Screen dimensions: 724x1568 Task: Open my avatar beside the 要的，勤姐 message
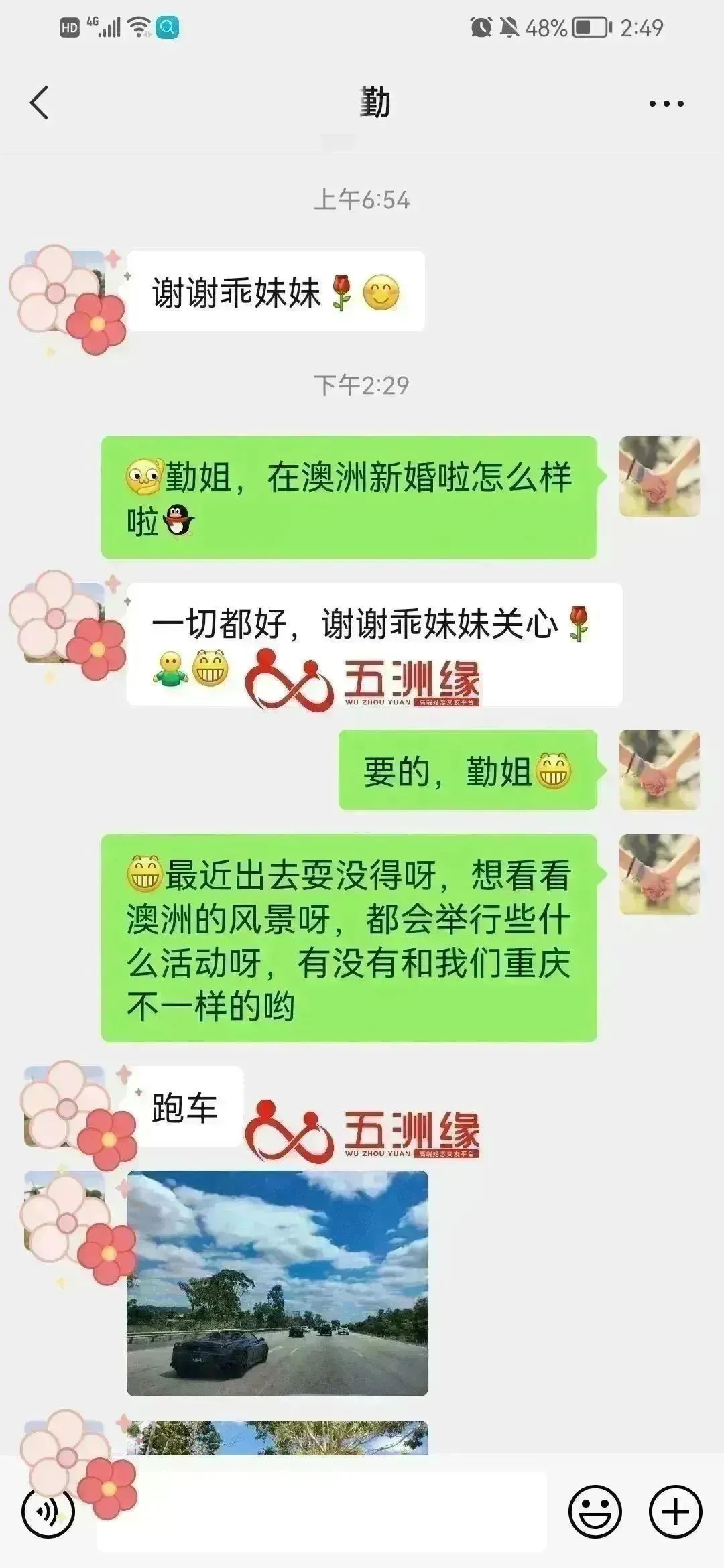pyautogui.click(x=659, y=770)
